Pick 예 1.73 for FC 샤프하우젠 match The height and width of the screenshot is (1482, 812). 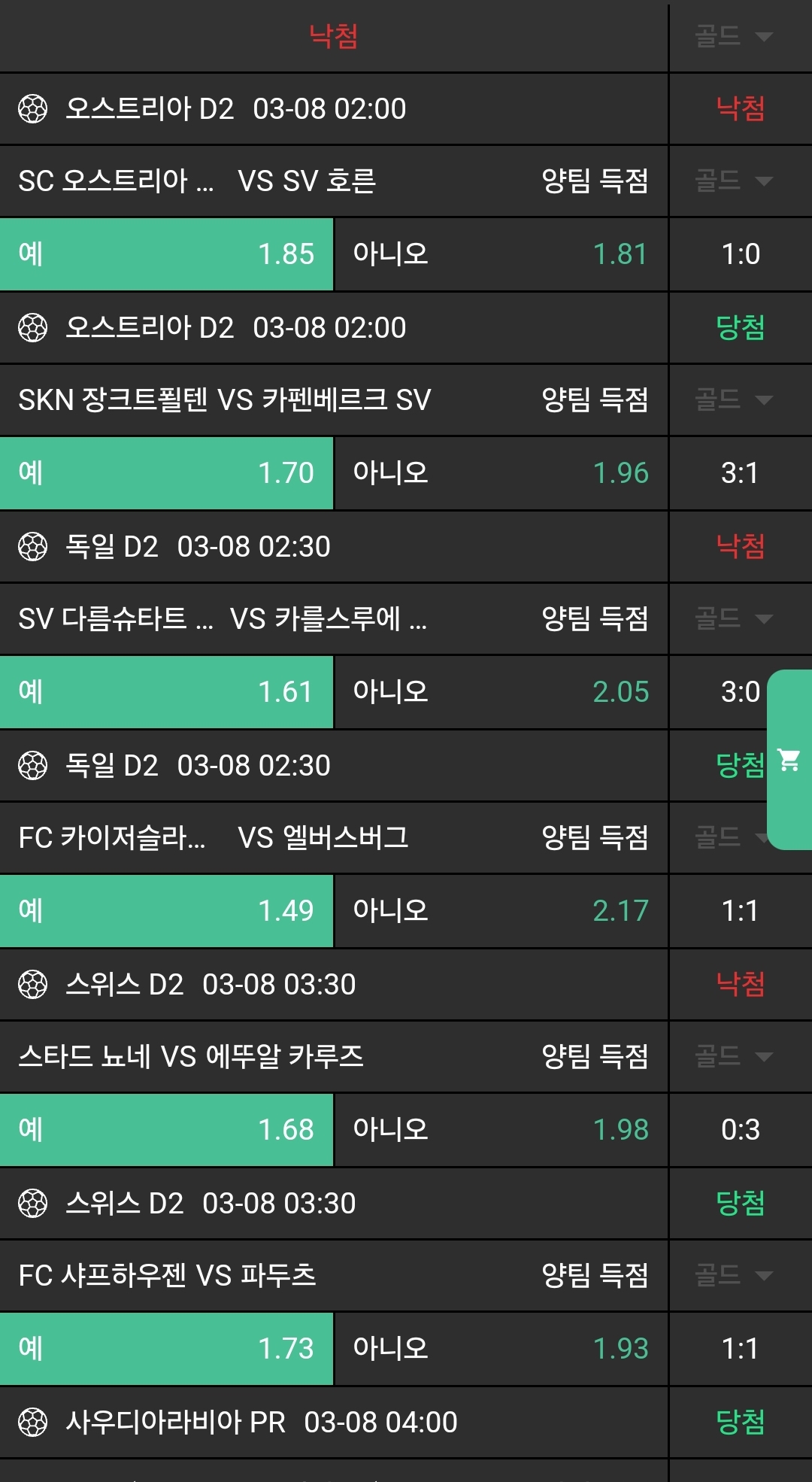[x=166, y=1349]
